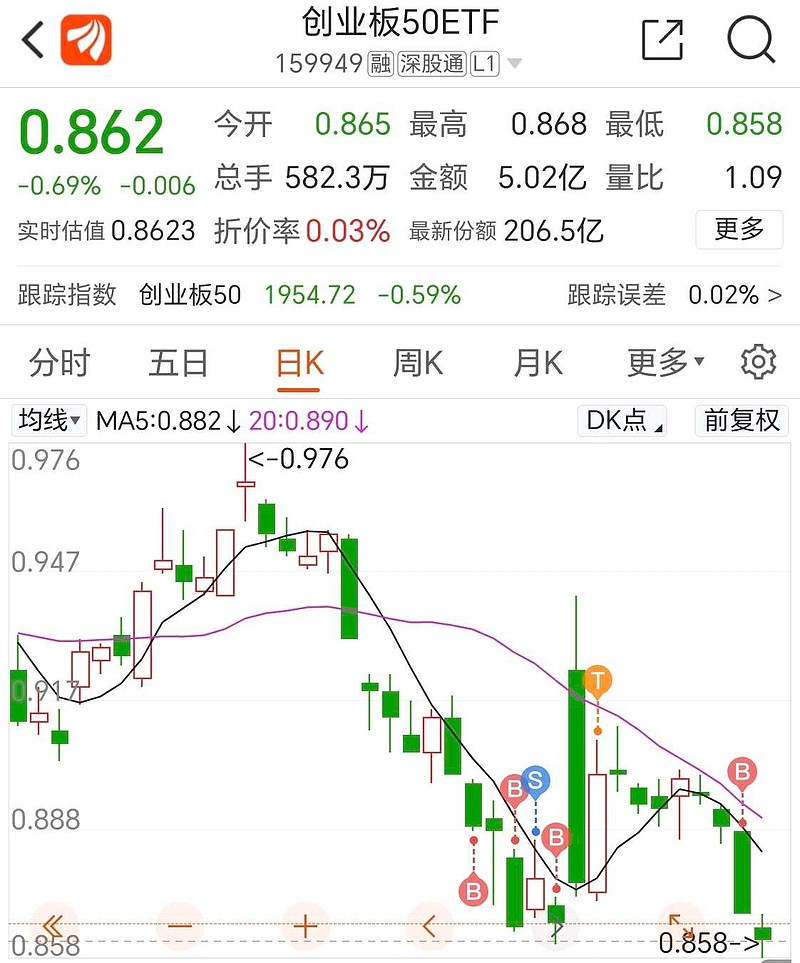The width and height of the screenshot is (800, 963).
Task: Pan chart left with the arrow control
Action: [x=430, y=927]
